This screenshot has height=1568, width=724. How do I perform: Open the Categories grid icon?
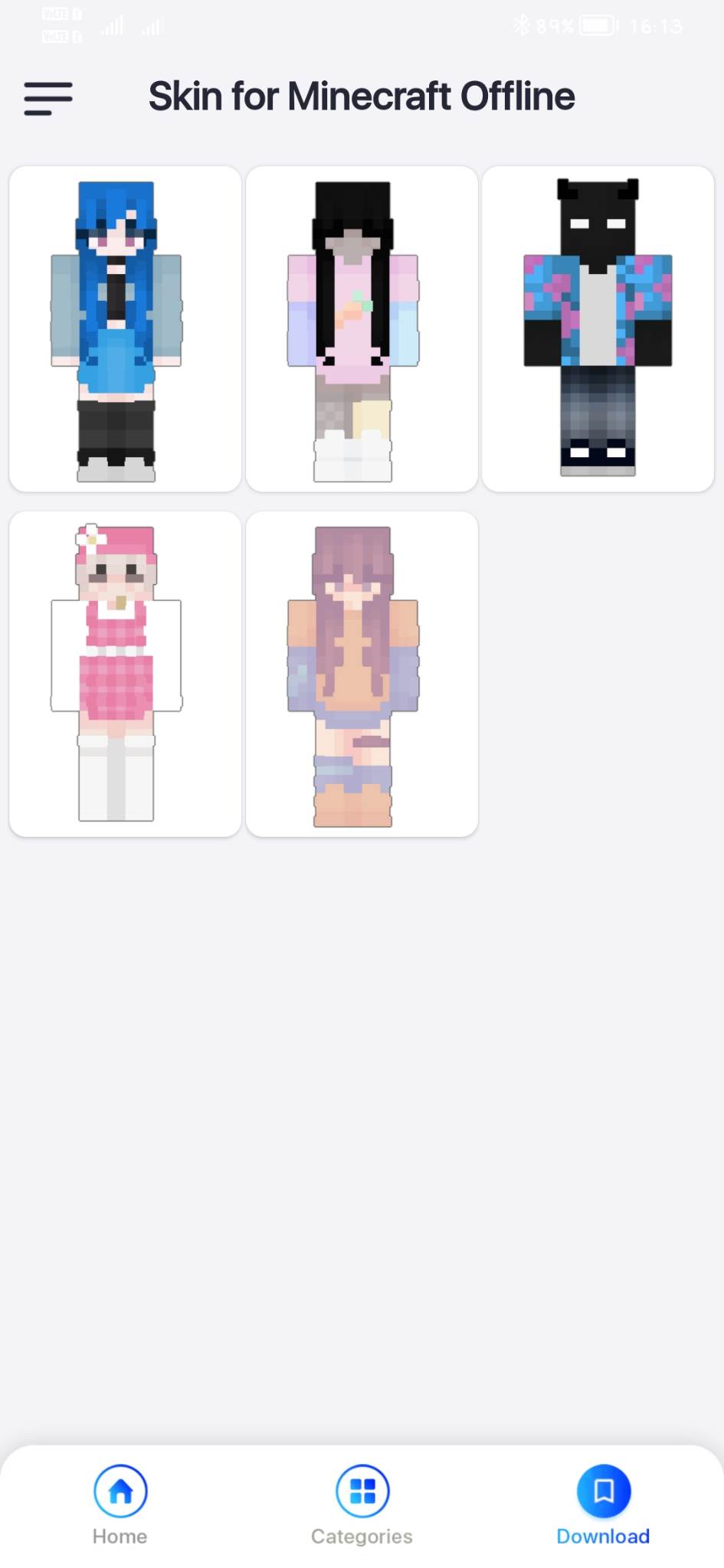(362, 1491)
